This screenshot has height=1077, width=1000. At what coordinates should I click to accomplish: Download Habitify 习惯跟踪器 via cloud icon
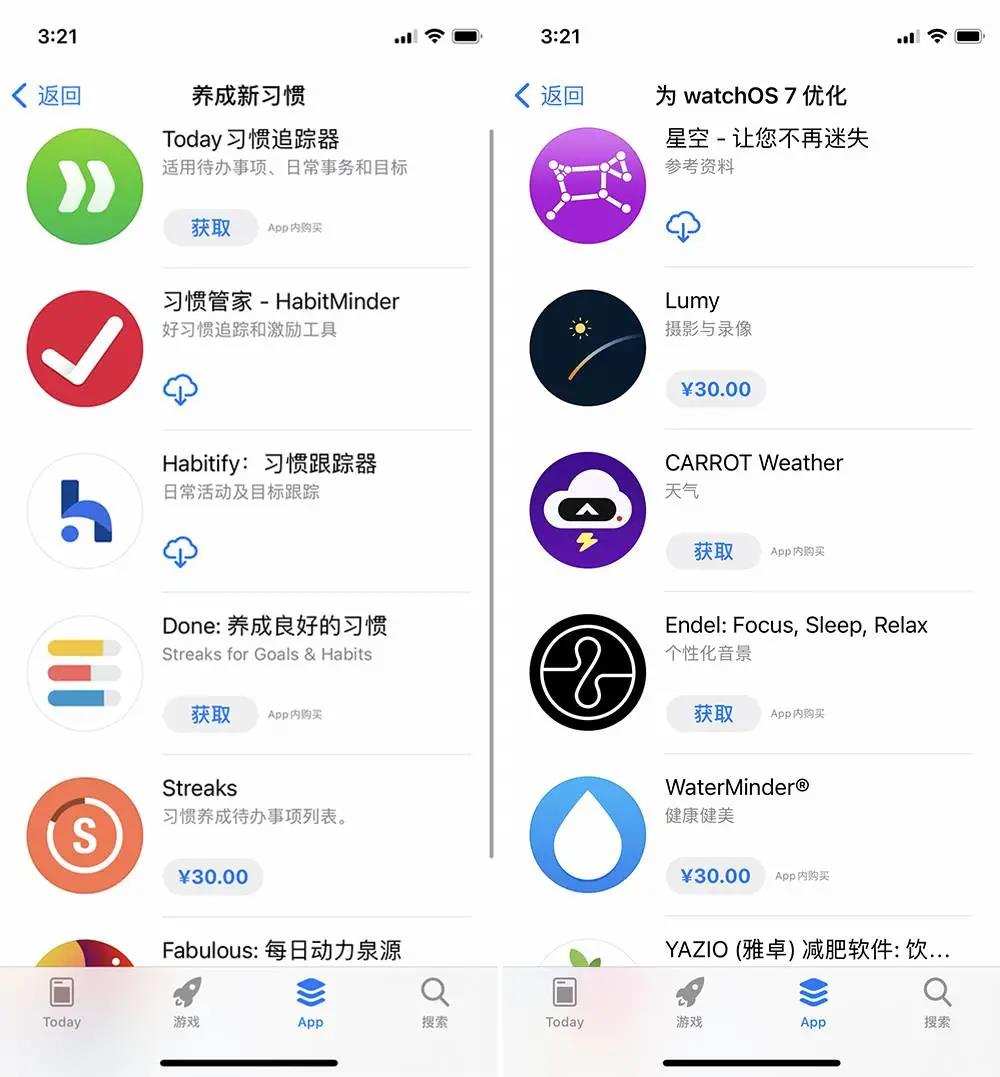point(180,551)
